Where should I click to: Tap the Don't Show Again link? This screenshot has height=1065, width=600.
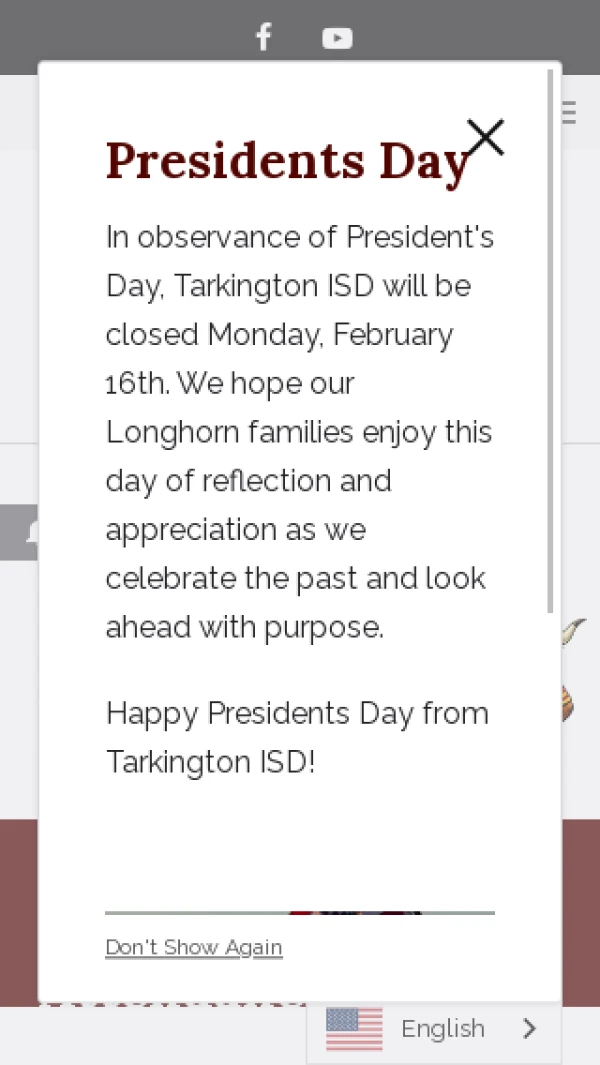pos(194,947)
